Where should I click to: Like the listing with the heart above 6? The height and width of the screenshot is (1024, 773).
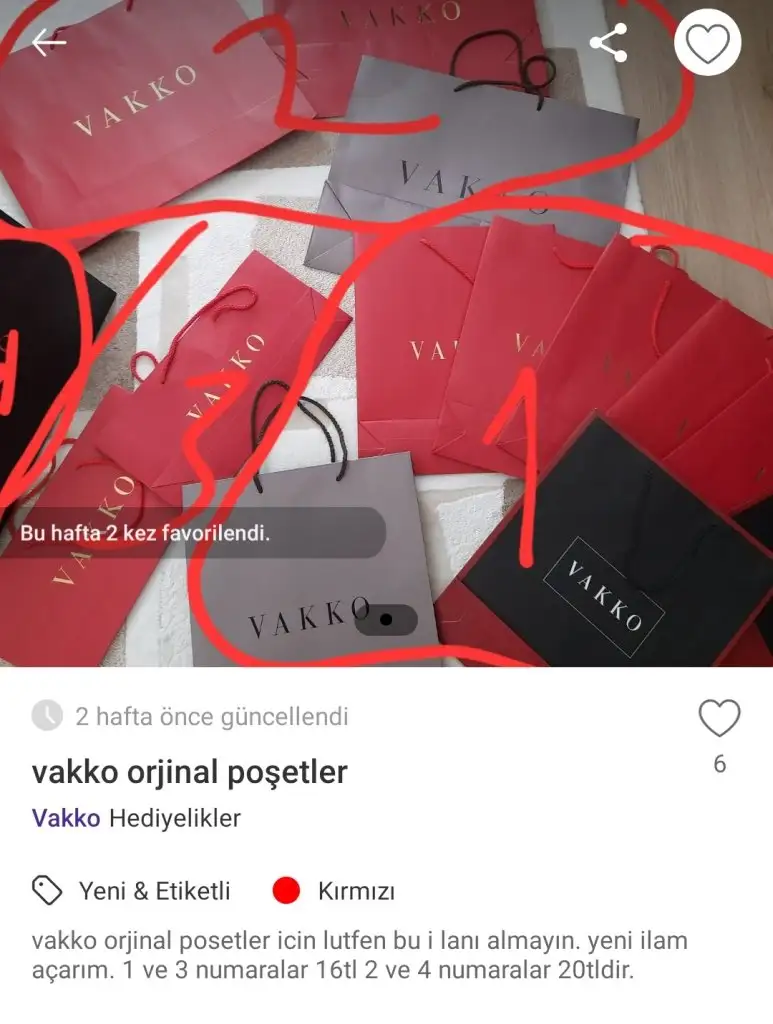pyautogui.click(x=719, y=718)
